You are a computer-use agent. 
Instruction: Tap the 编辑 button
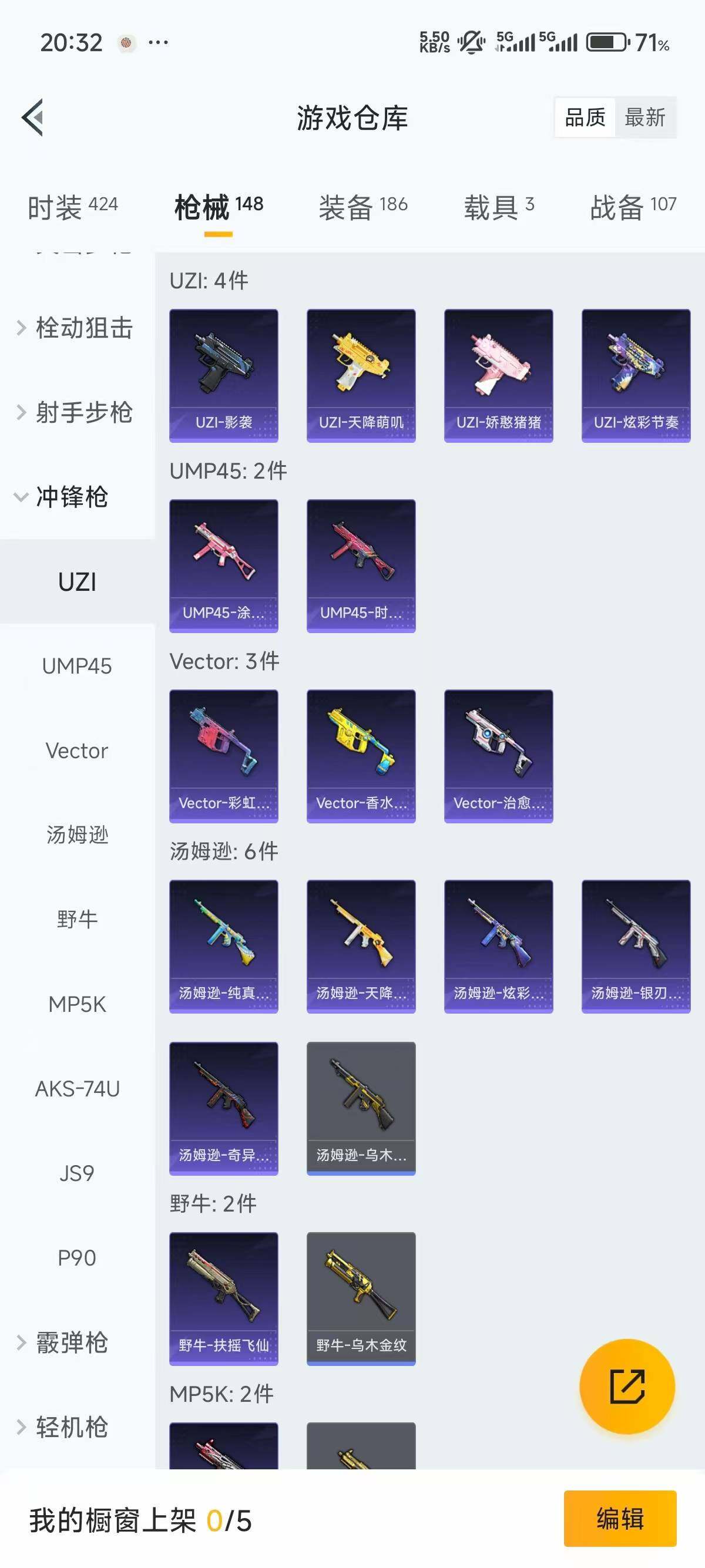point(620,1518)
